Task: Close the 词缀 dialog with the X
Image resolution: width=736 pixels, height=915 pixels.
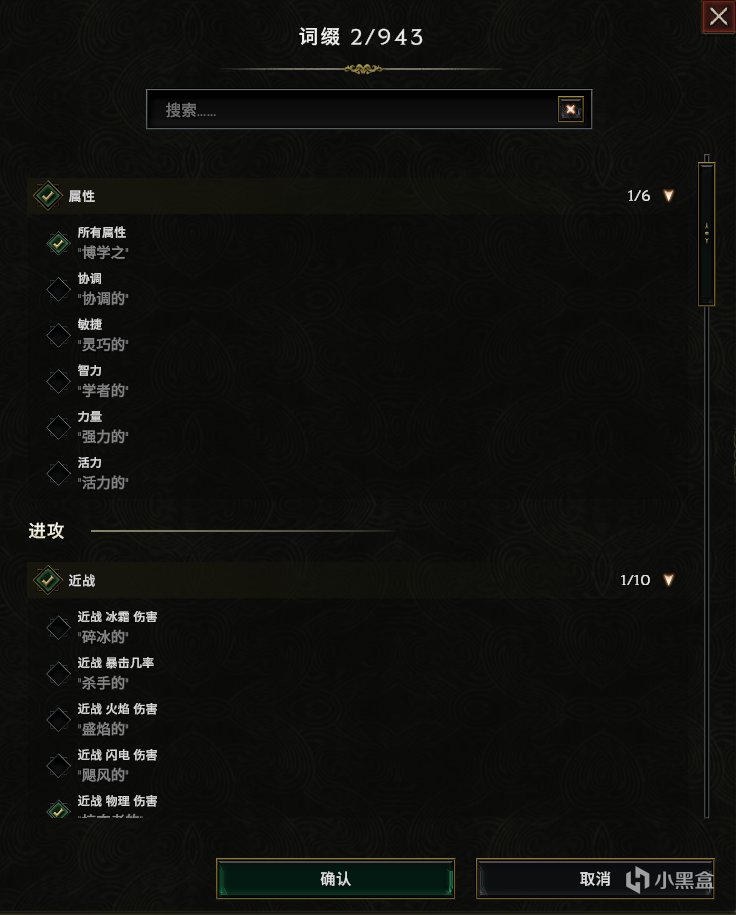Action: 718,17
